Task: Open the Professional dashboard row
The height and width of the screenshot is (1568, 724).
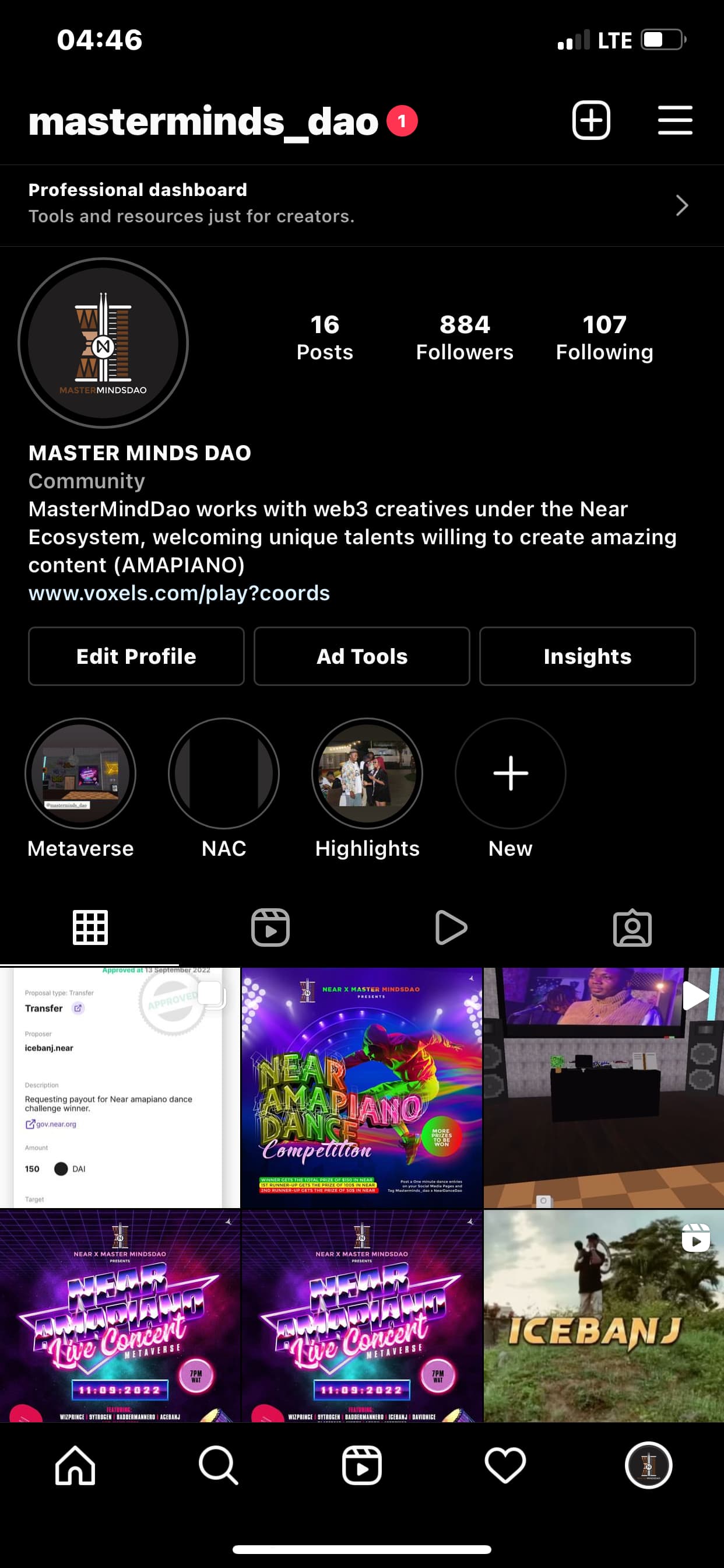Action: click(362, 205)
